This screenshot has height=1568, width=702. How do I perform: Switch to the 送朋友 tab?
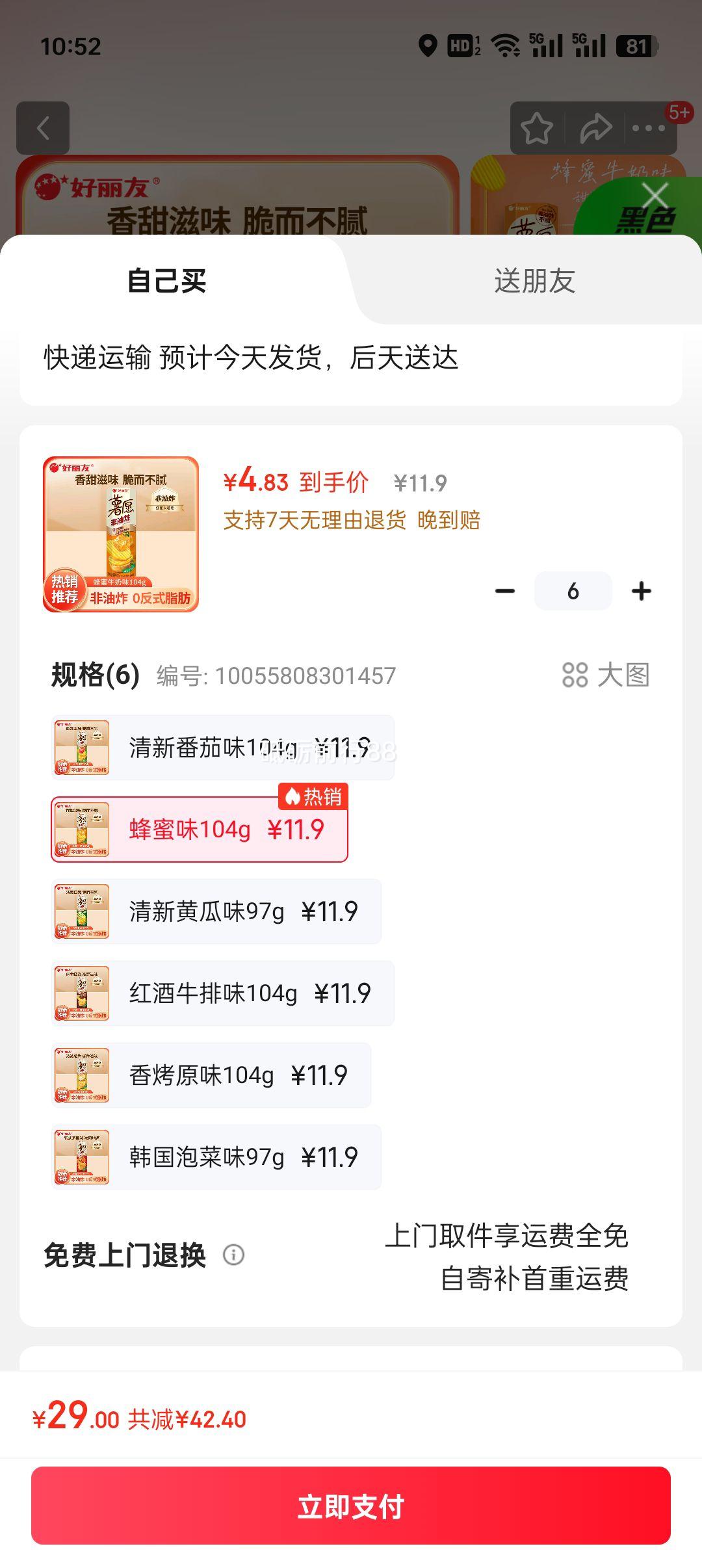click(x=534, y=281)
